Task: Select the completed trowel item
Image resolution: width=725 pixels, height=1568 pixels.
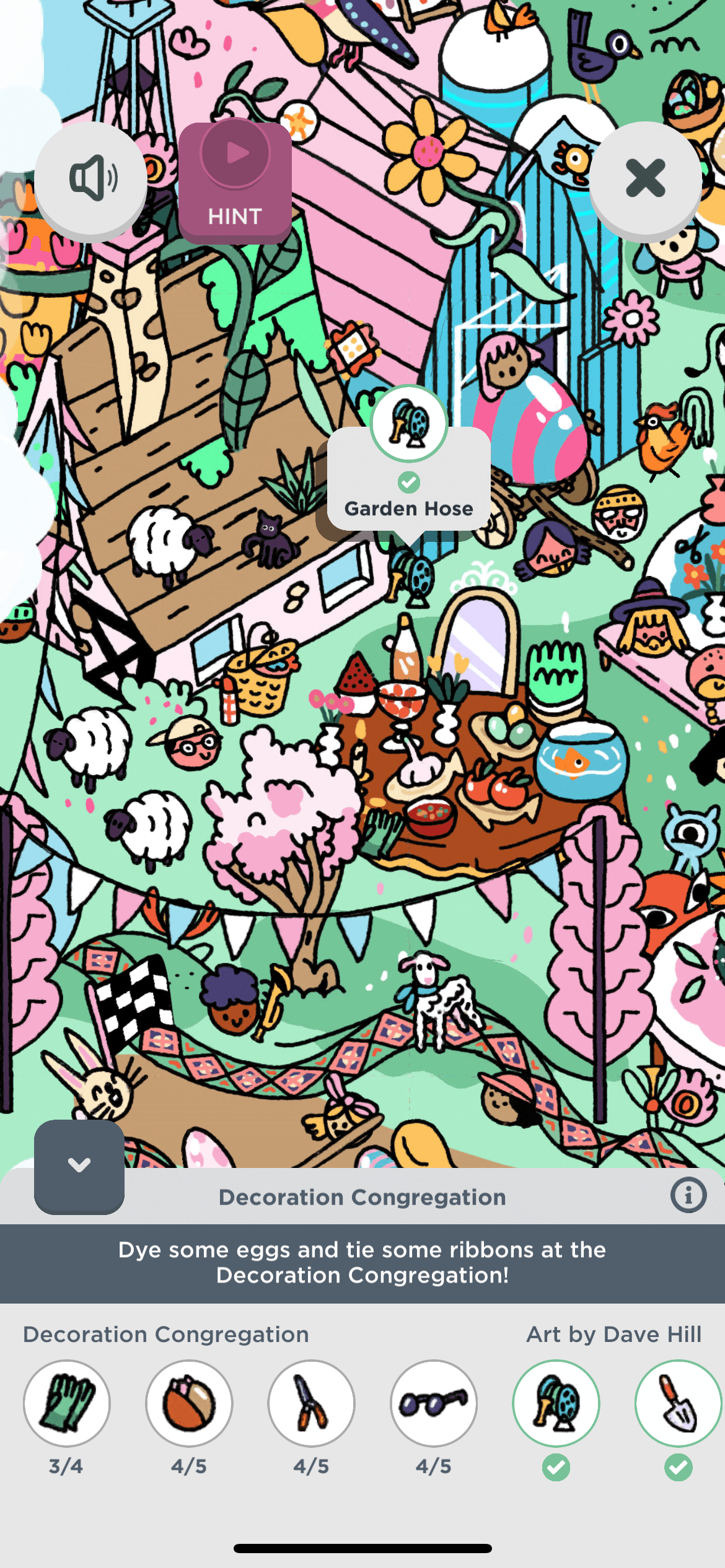Action: [678, 1403]
